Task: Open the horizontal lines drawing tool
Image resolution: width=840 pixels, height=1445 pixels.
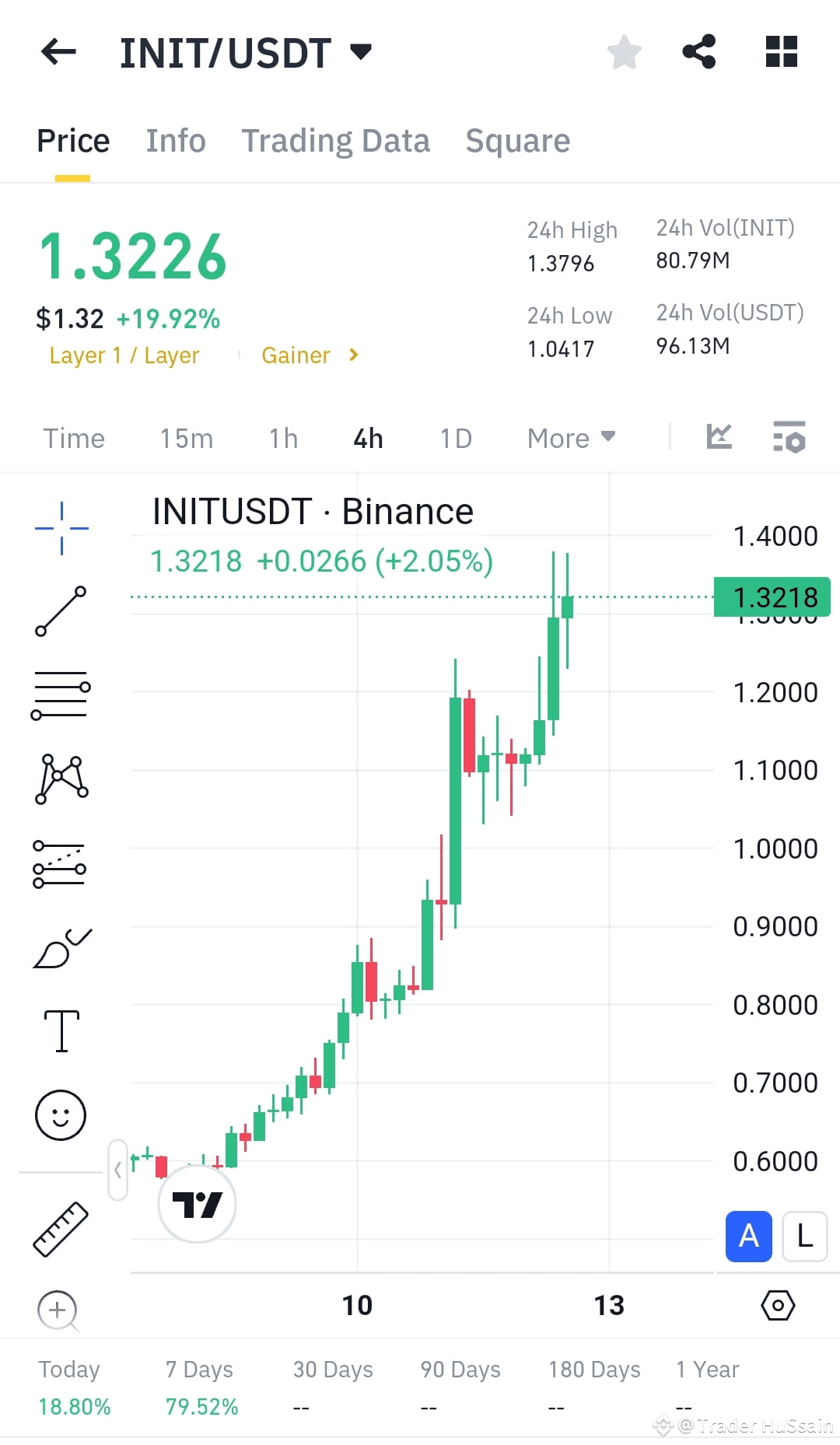Action: [60, 695]
